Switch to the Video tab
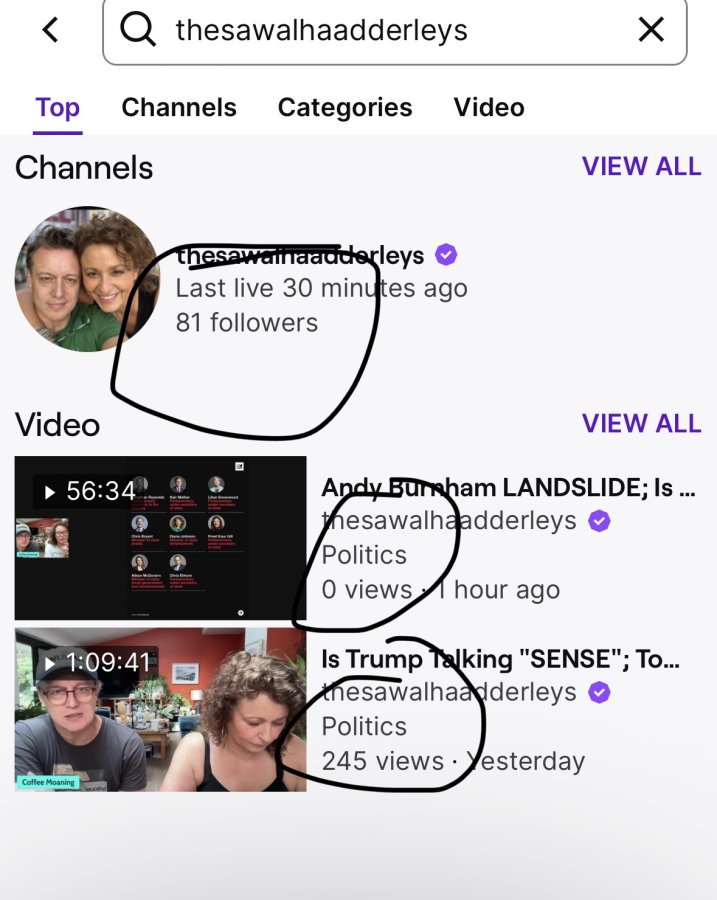The image size is (717, 900). 489,107
